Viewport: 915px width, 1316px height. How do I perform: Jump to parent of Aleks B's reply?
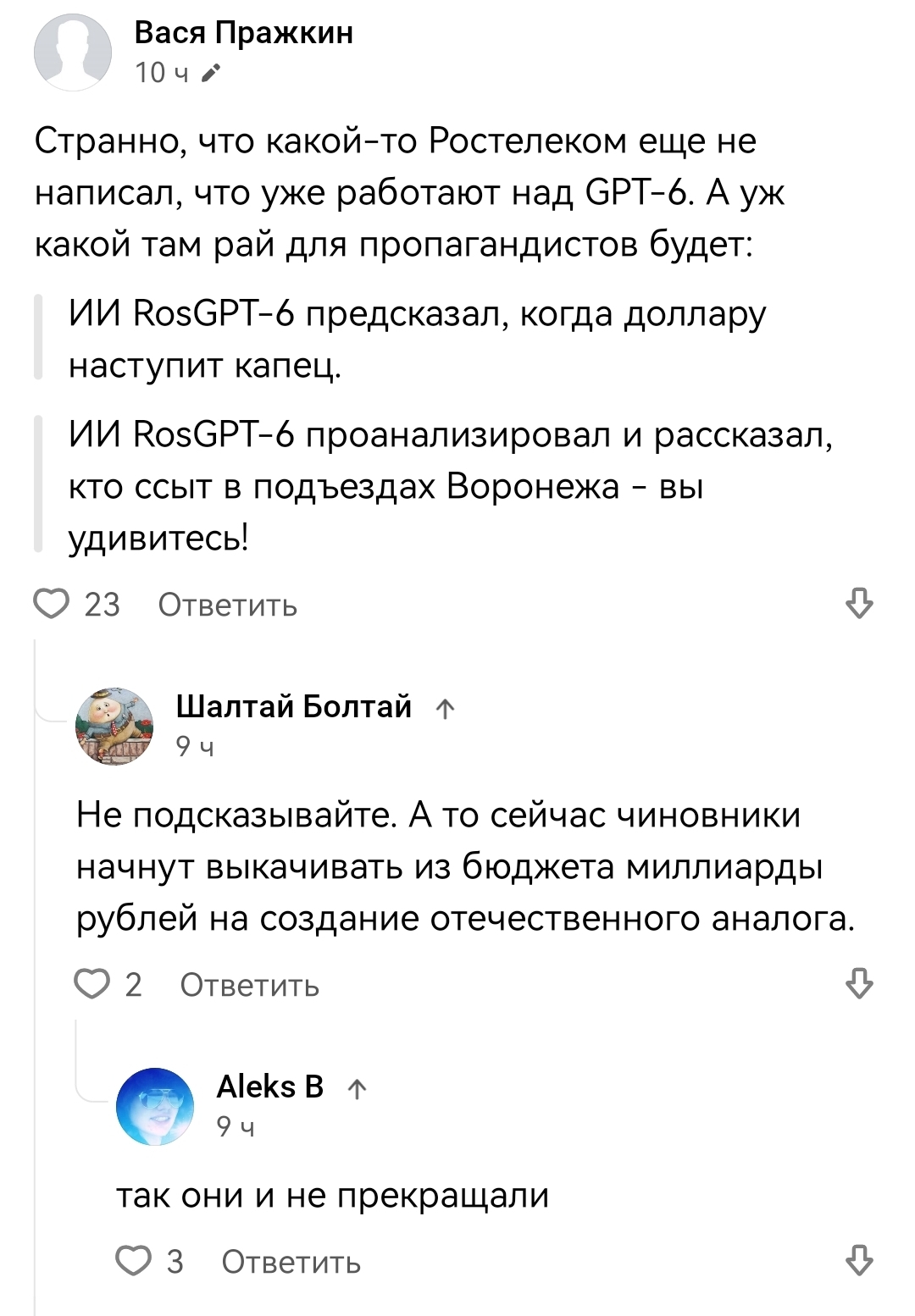358,1090
